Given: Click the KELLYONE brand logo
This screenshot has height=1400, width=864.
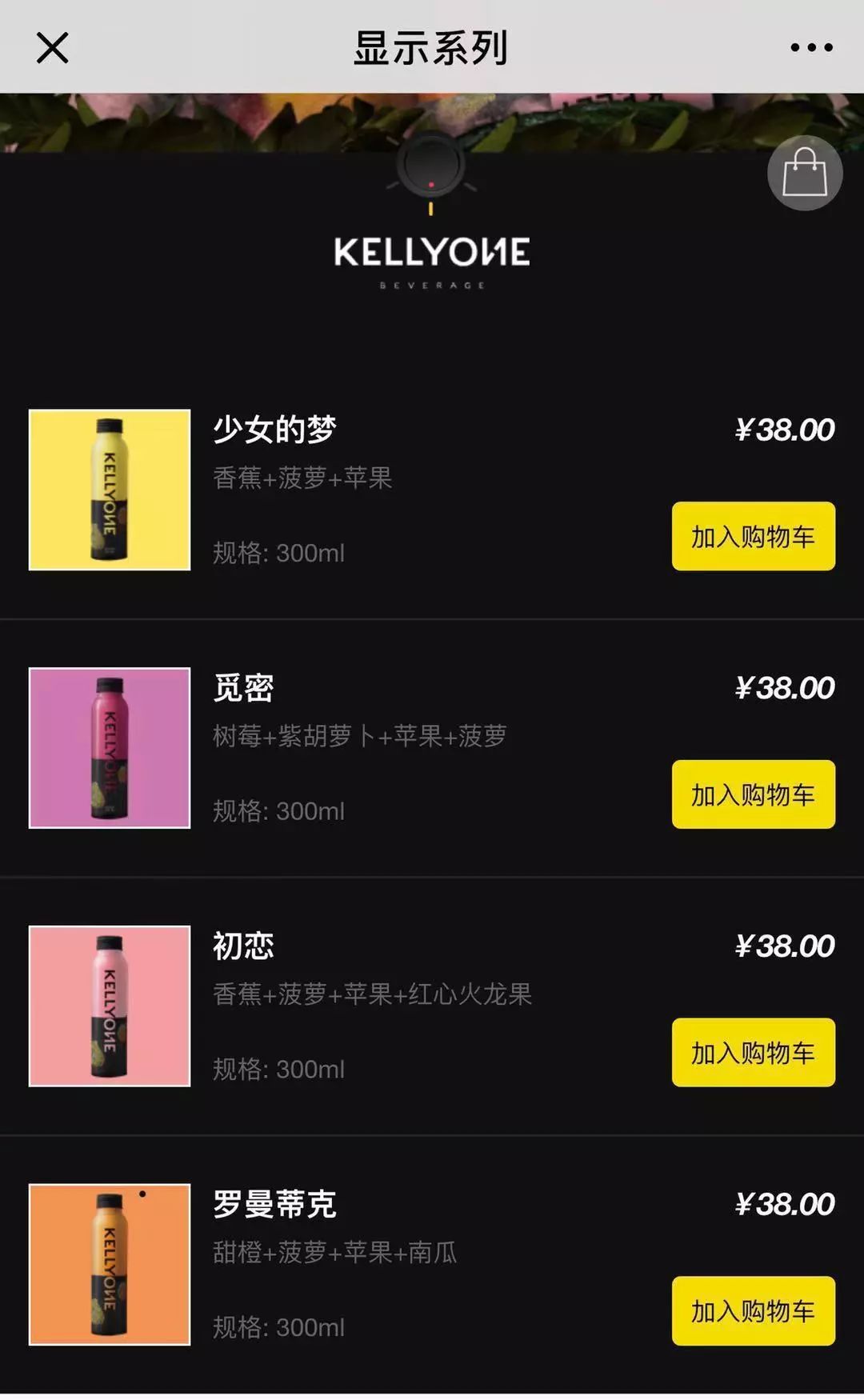Looking at the screenshot, I should 431,253.
